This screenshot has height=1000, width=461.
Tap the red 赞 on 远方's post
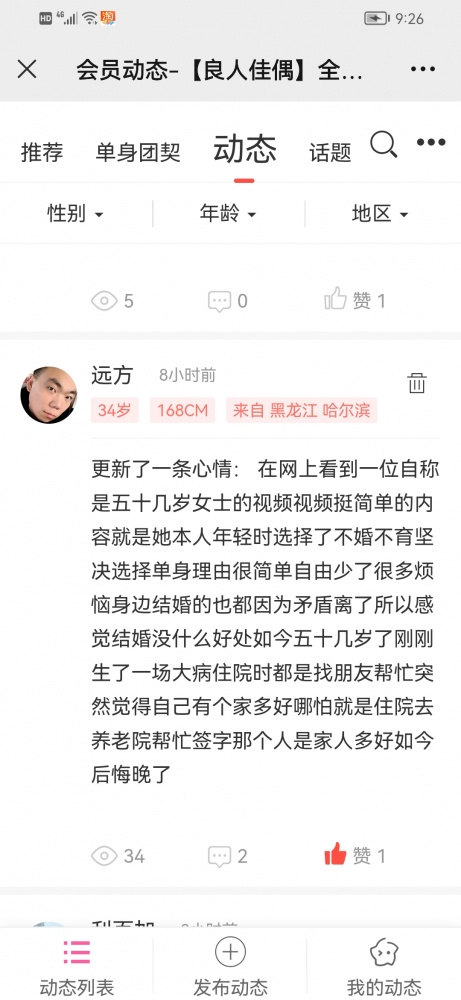(355, 855)
